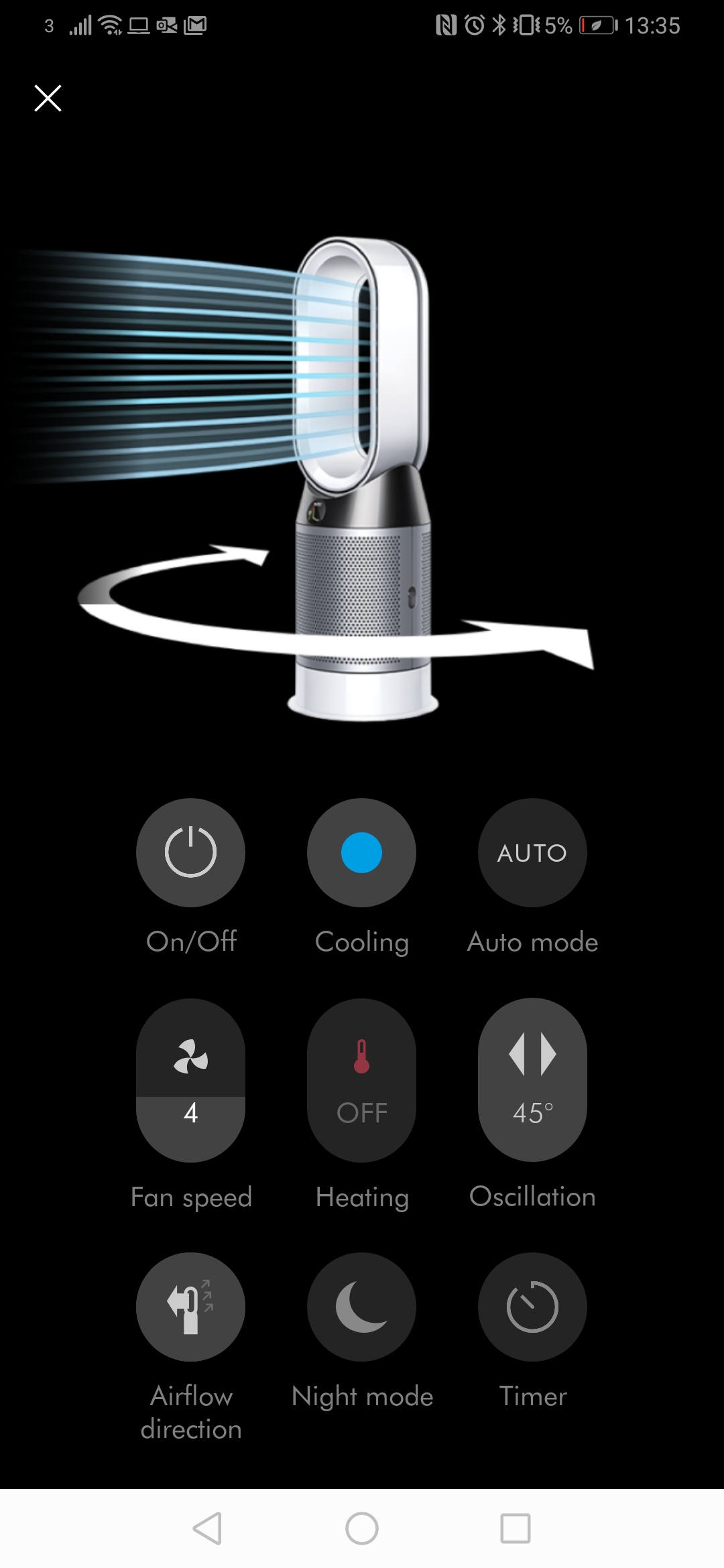Toggle Night mode
Screen dimensions: 724x1568
[x=361, y=1307]
